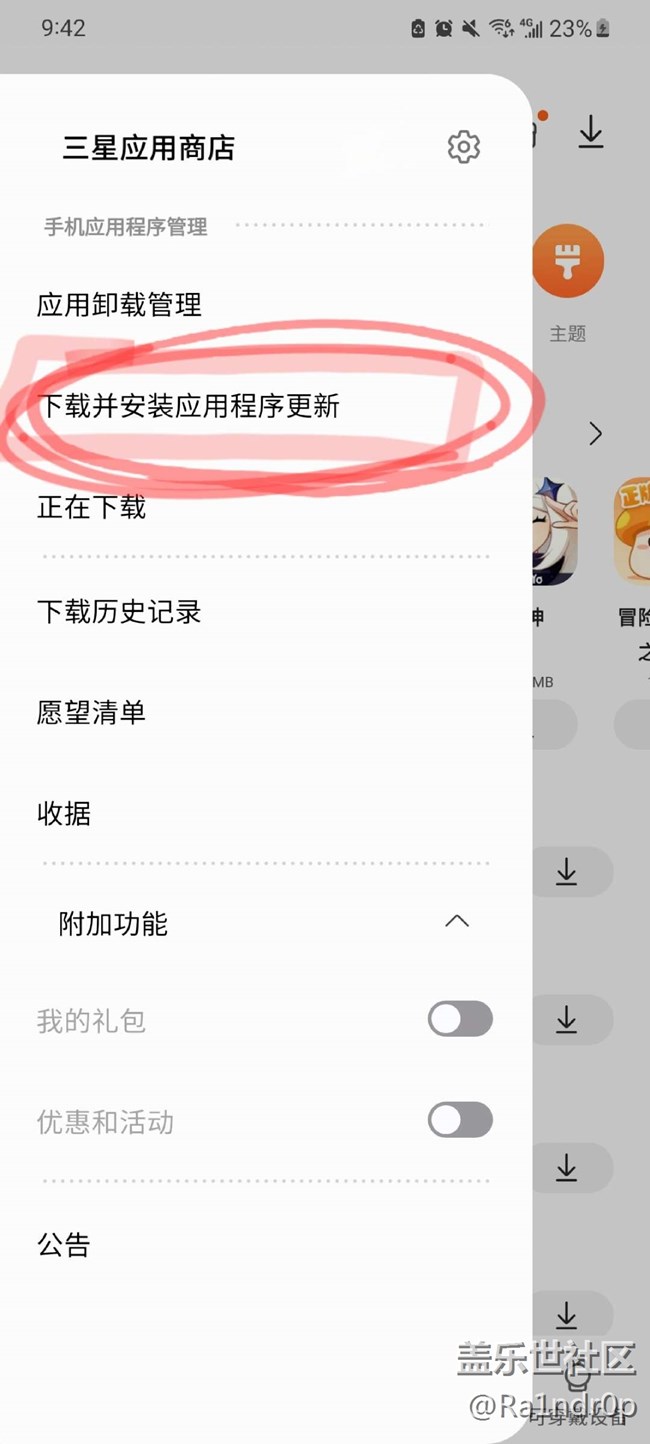The height and width of the screenshot is (1444, 650).
Task: Toggle the 我的礼包 switch
Action: pos(460,1019)
